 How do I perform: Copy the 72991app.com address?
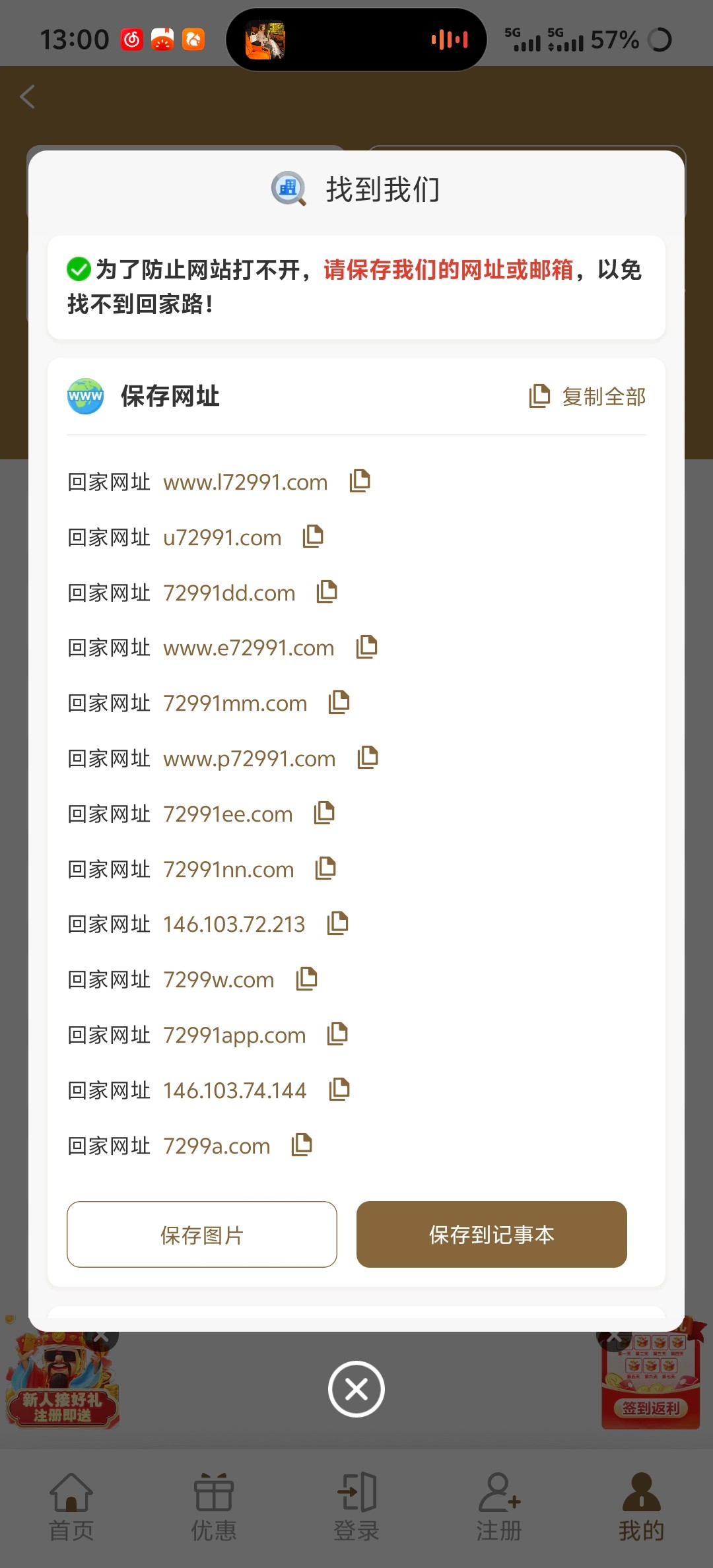point(338,1034)
